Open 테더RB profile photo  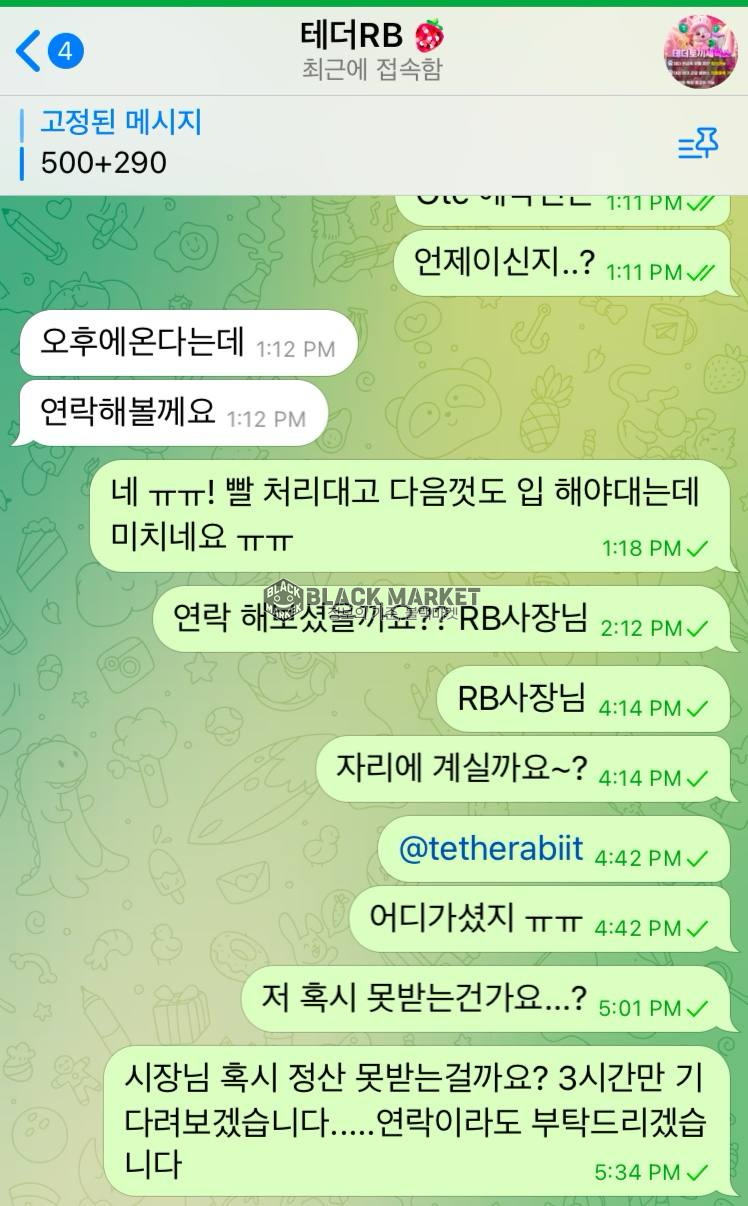tap(699, 51)
